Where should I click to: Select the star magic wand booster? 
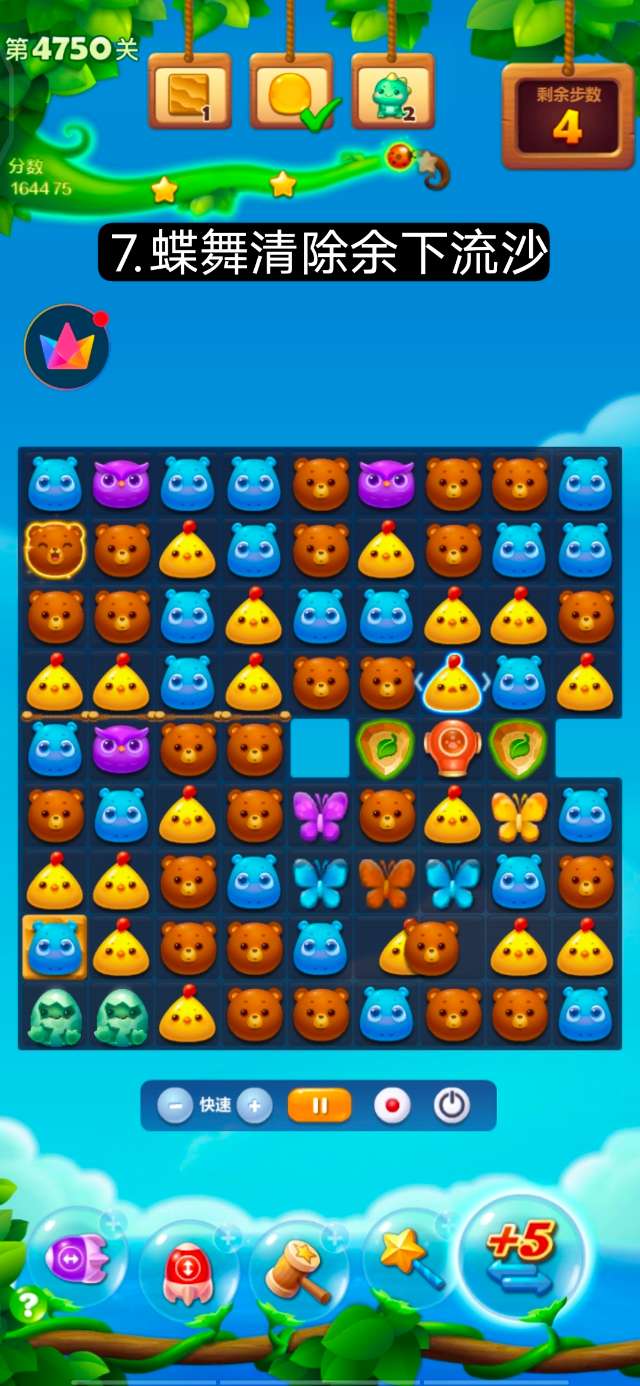pyautogui.click(x=408, y=1260)
